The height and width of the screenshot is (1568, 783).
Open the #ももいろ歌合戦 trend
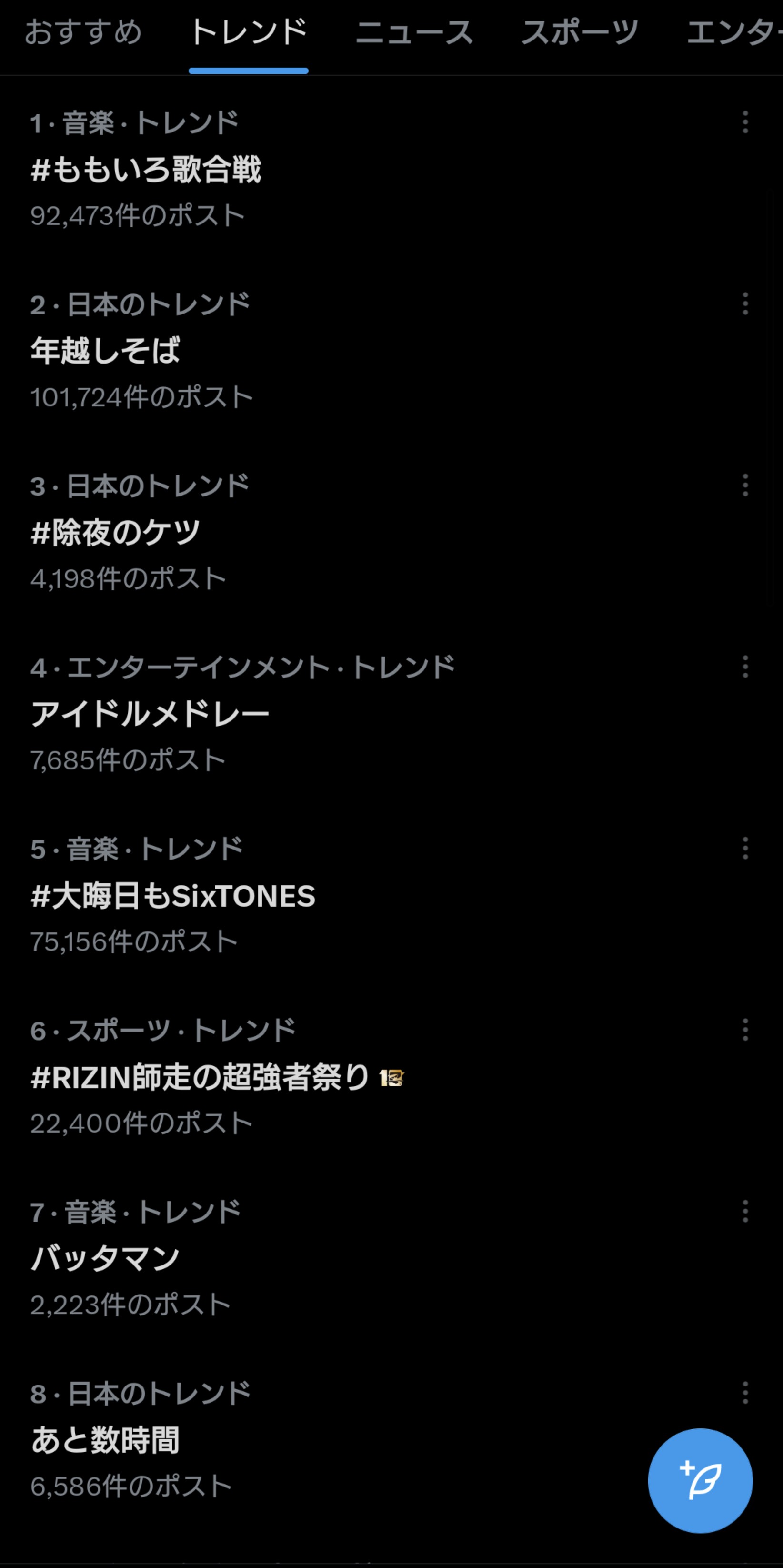(x=146, y=170)
